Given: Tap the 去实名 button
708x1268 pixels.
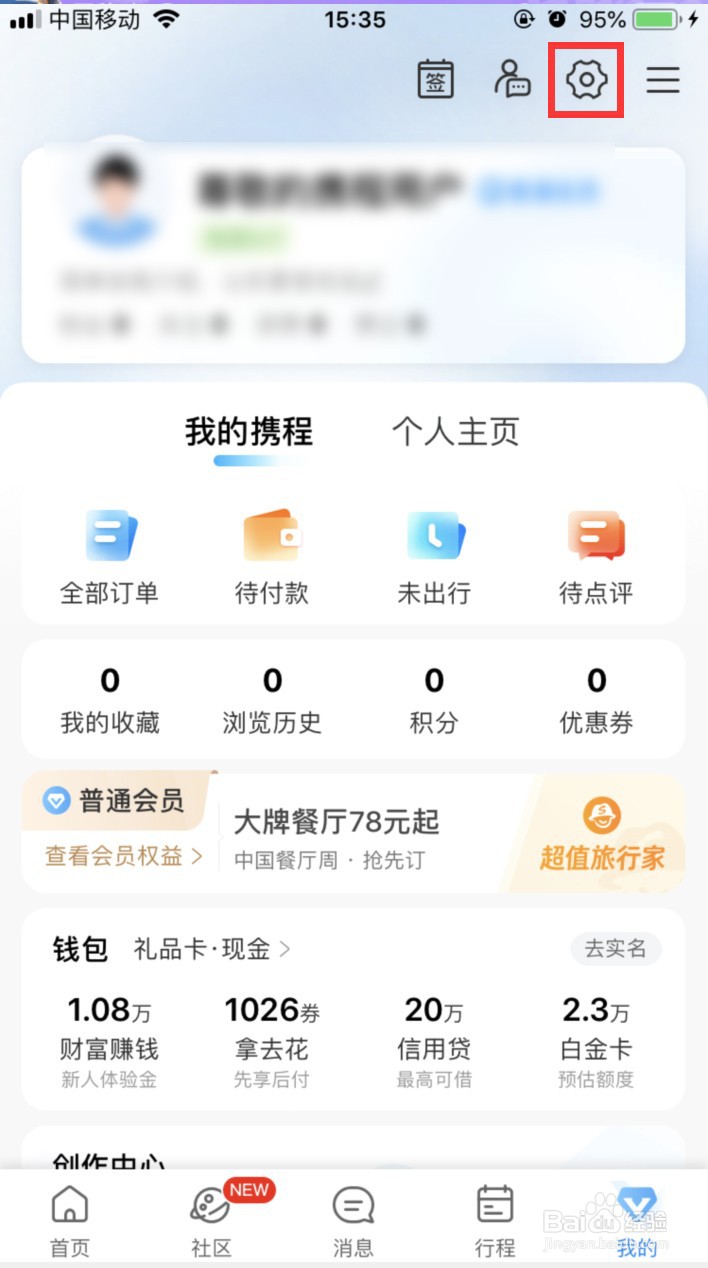Looking at the screenshot, I should pos(615,948).
